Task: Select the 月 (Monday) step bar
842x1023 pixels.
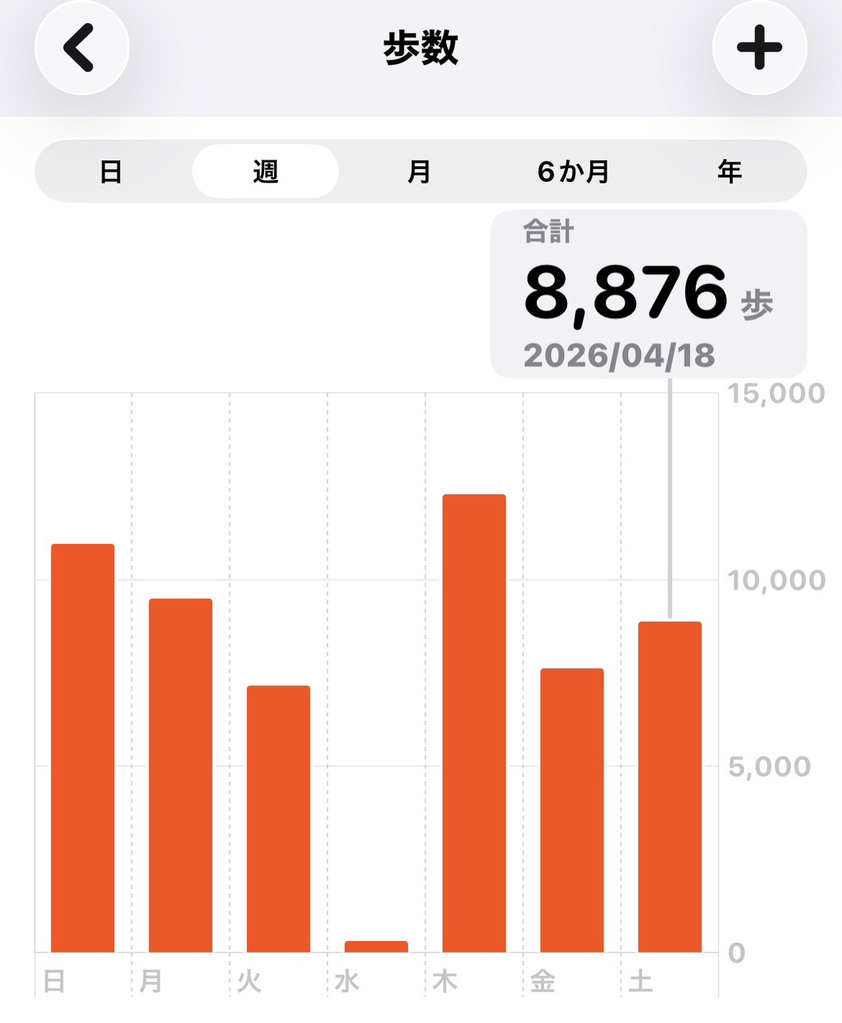Action: pyautogui.click(x=181, y=775)
